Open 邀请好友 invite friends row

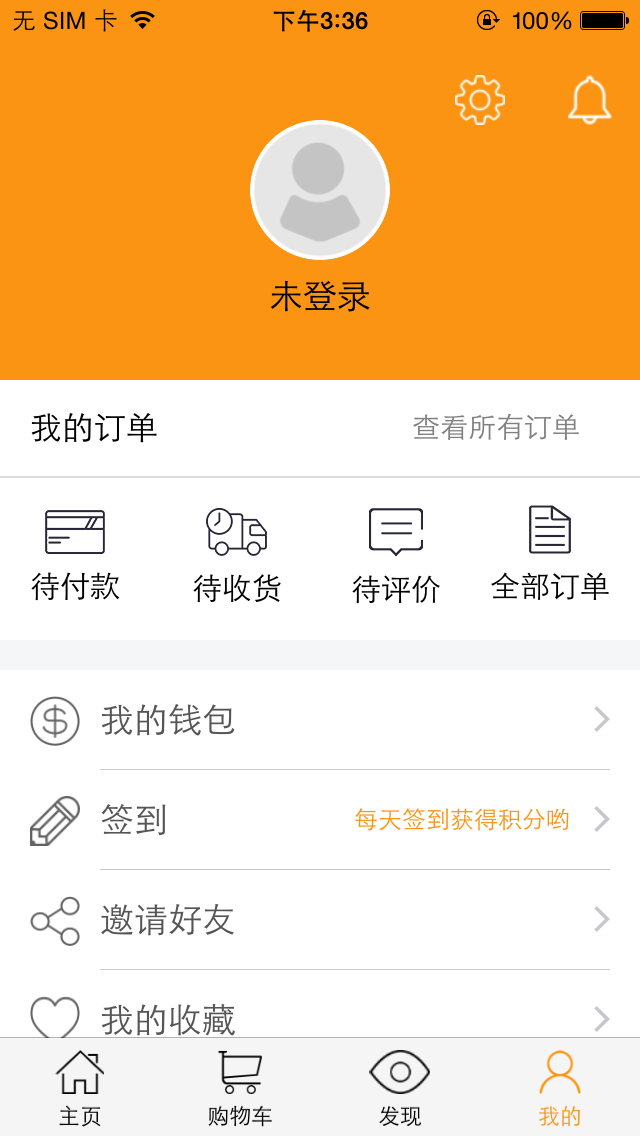[320, 920]
